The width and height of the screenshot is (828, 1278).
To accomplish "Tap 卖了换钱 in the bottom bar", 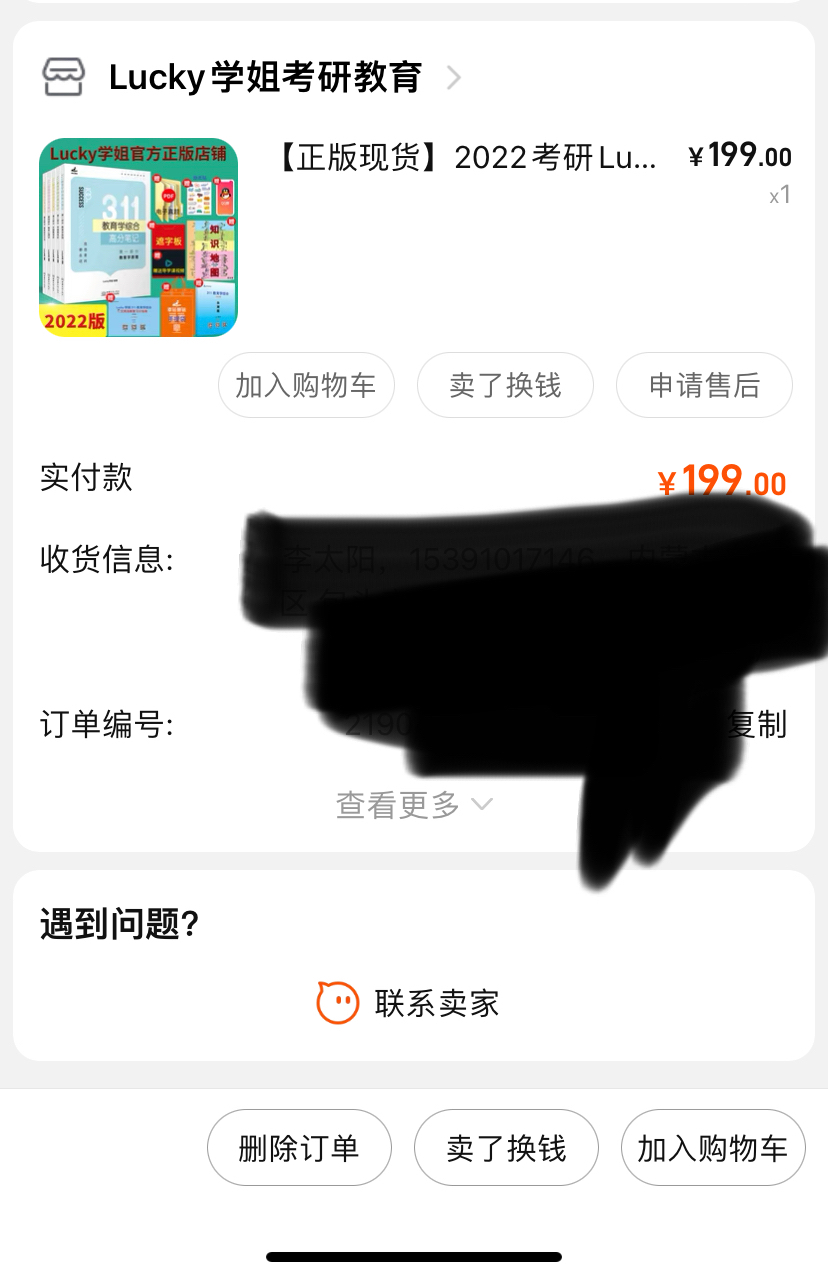I will [x=506, y=1148].
